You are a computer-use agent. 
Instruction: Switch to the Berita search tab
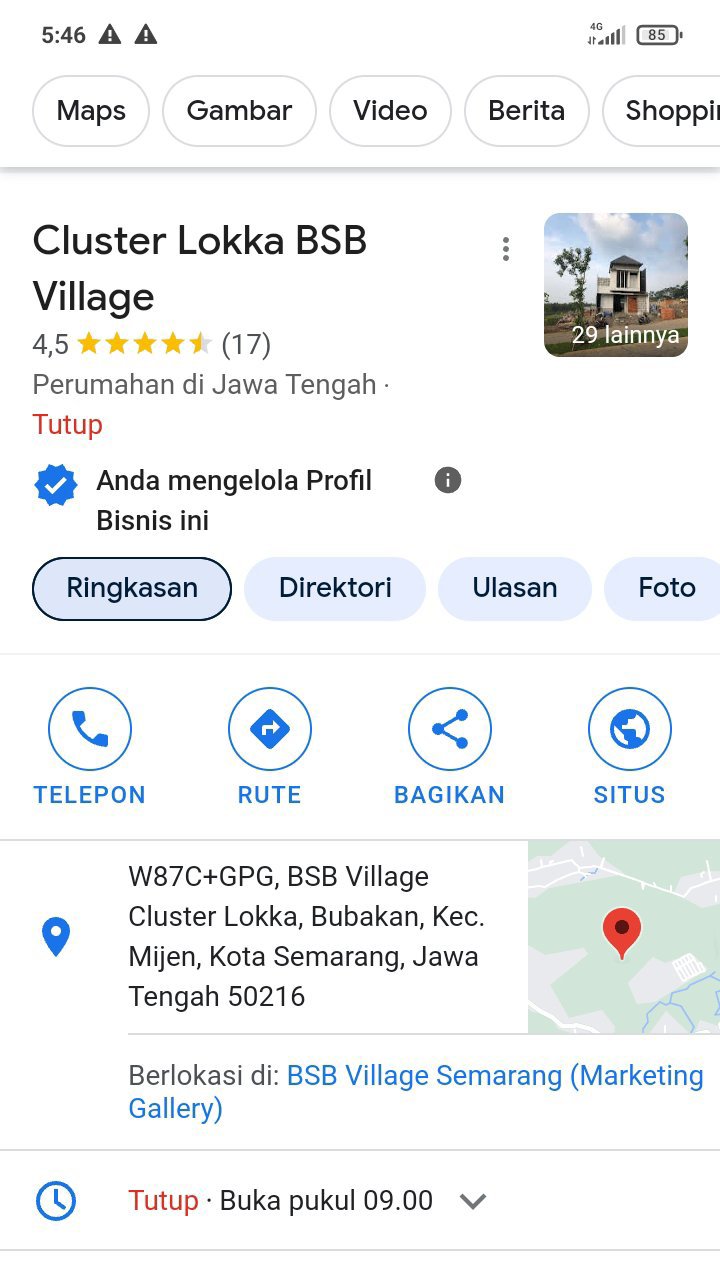(526, 111)
